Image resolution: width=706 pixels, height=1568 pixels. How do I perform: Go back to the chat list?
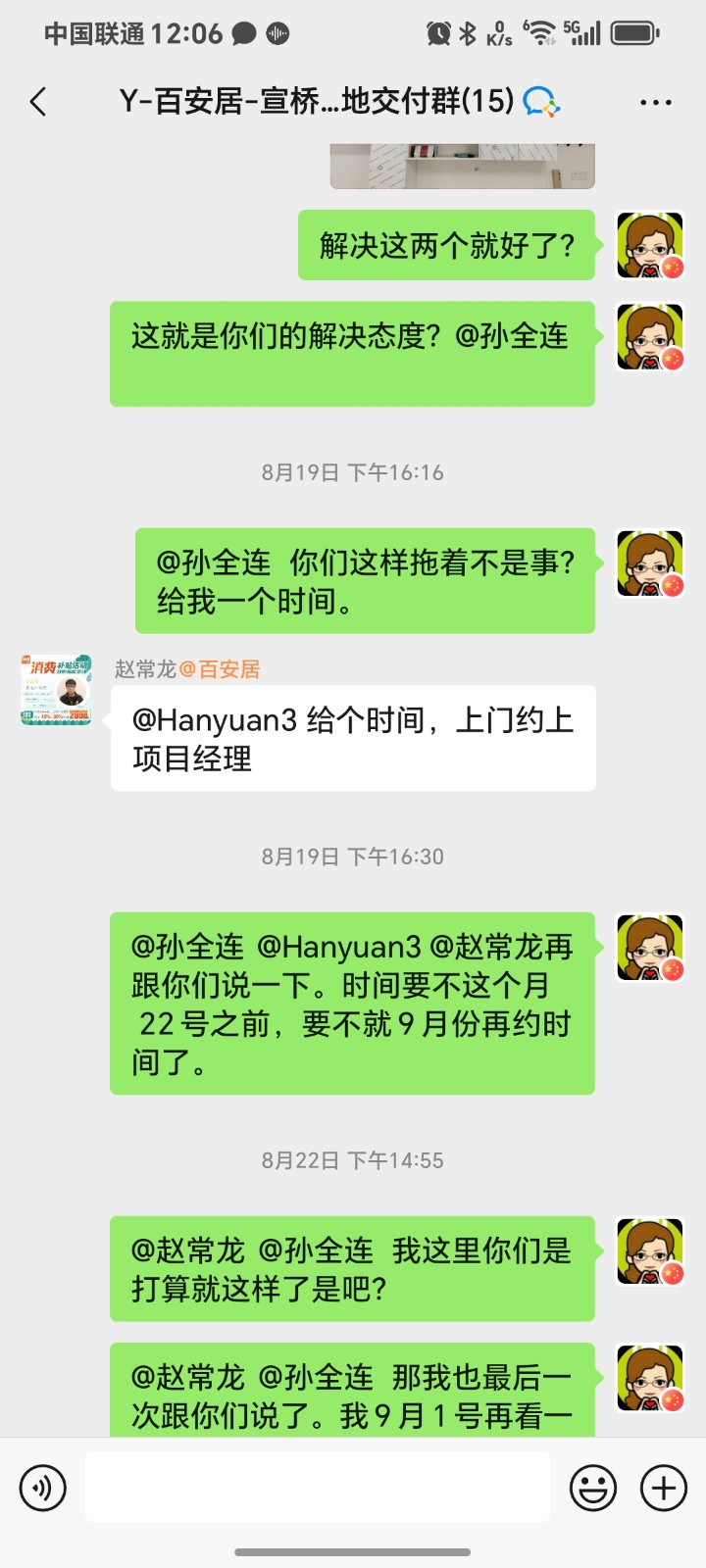tap(39, 102)
